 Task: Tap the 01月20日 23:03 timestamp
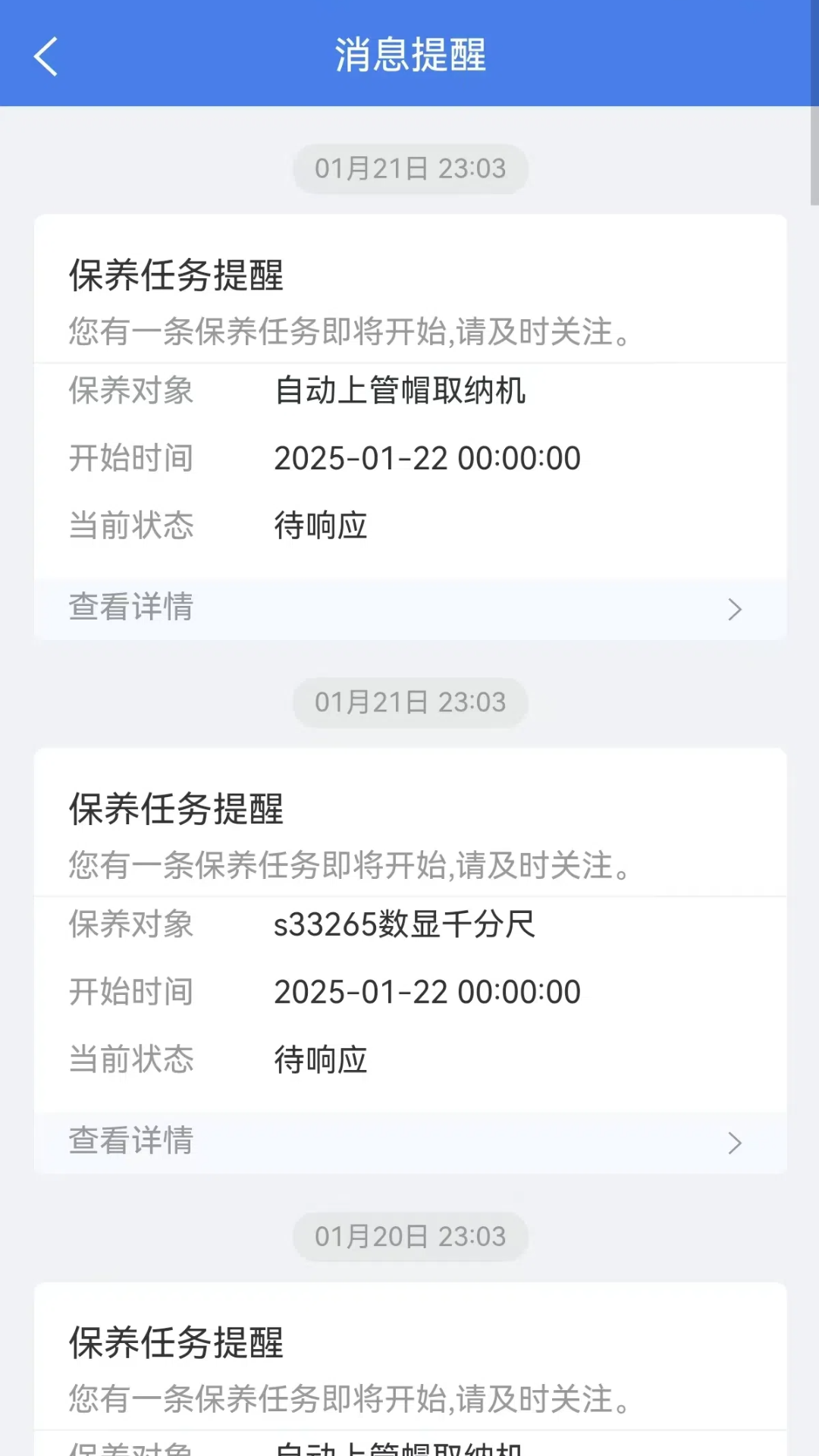coord(409,1236)
